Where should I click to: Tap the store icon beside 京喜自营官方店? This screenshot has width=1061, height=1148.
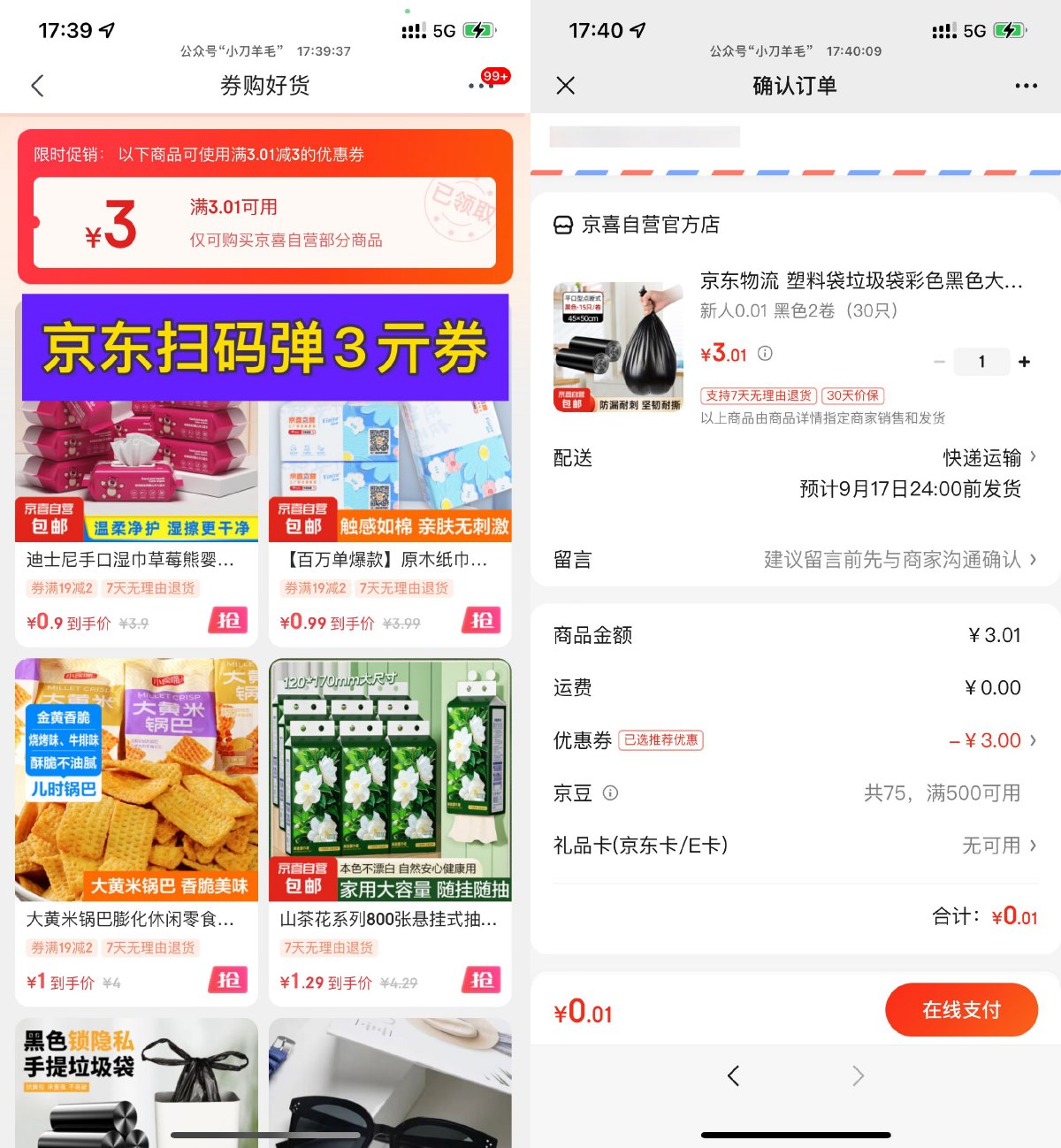563,225
